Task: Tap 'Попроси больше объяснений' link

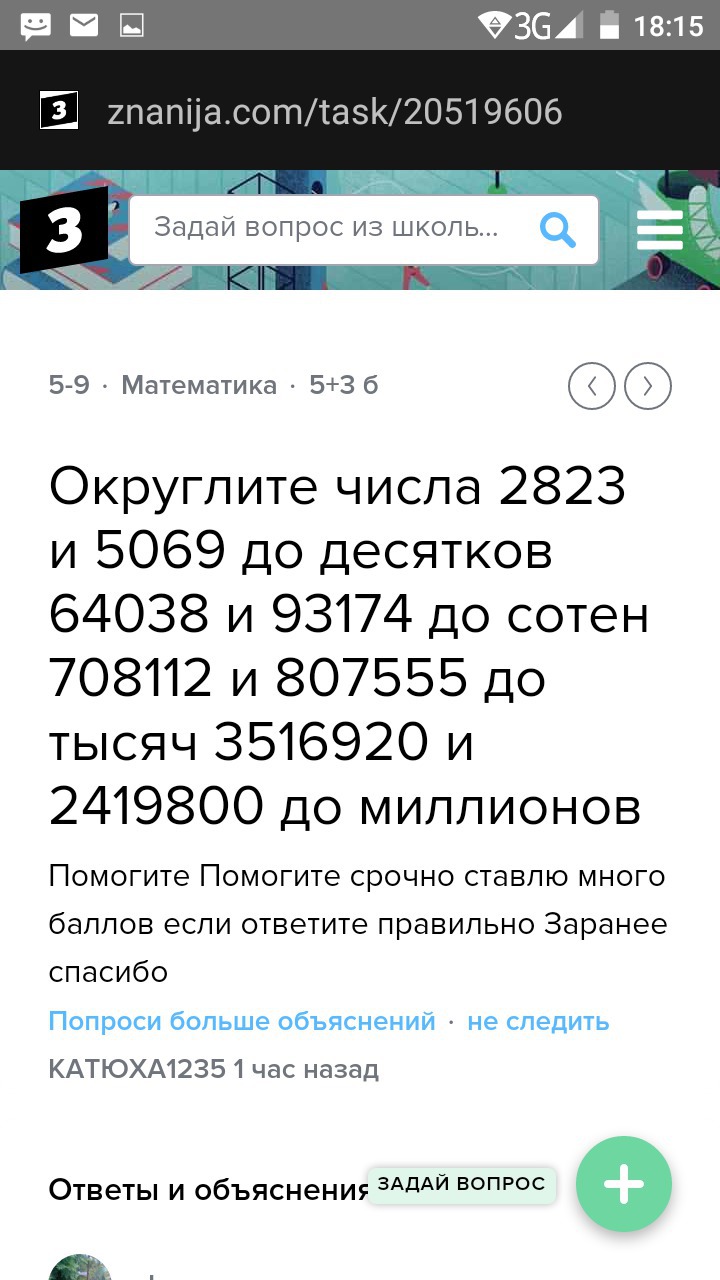Action: (x=242, y=1021)
